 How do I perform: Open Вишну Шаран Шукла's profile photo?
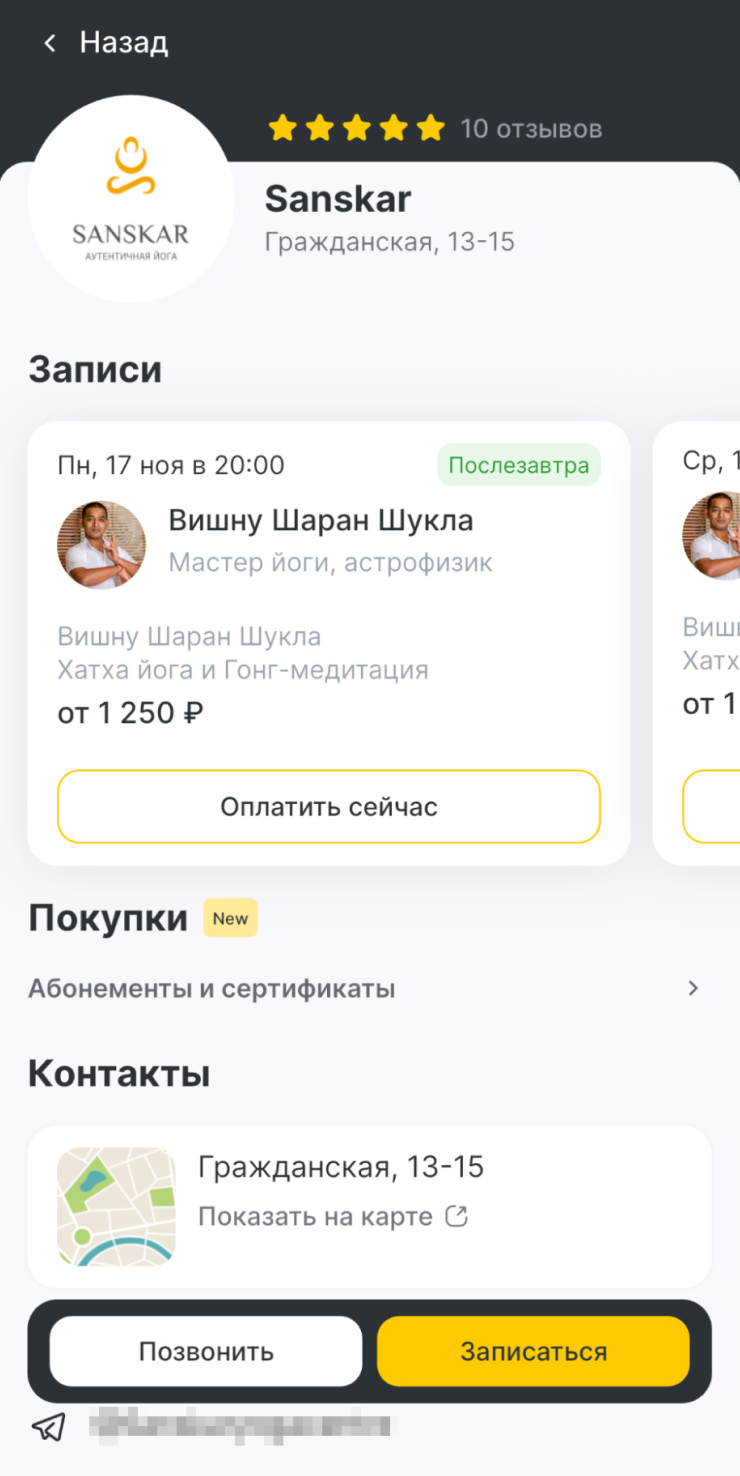[101, 545]
